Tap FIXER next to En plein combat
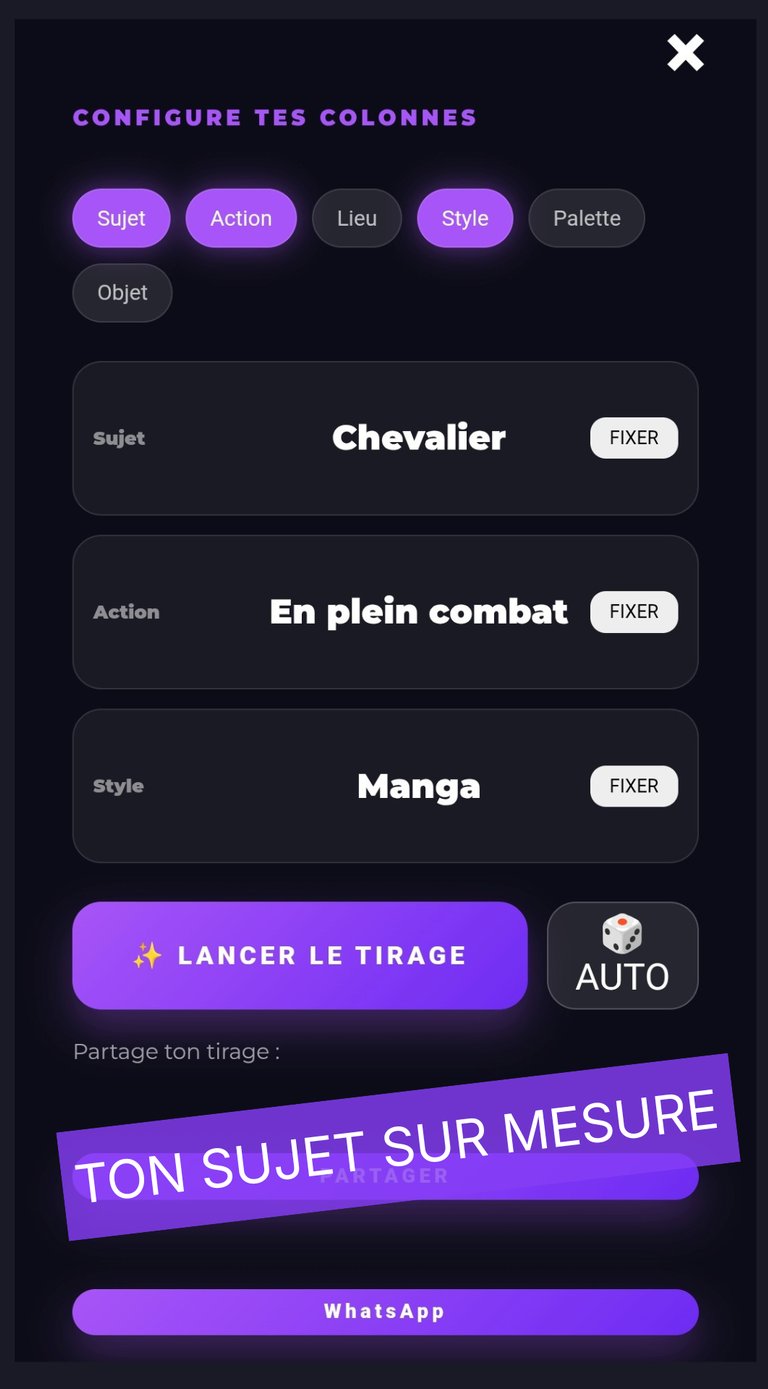The image size is (768, 1389). (x=634, y=612)
